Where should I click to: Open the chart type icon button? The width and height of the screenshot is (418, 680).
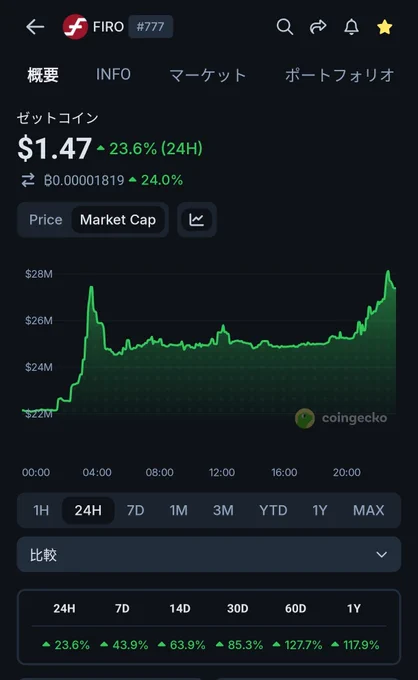(197, 220)
